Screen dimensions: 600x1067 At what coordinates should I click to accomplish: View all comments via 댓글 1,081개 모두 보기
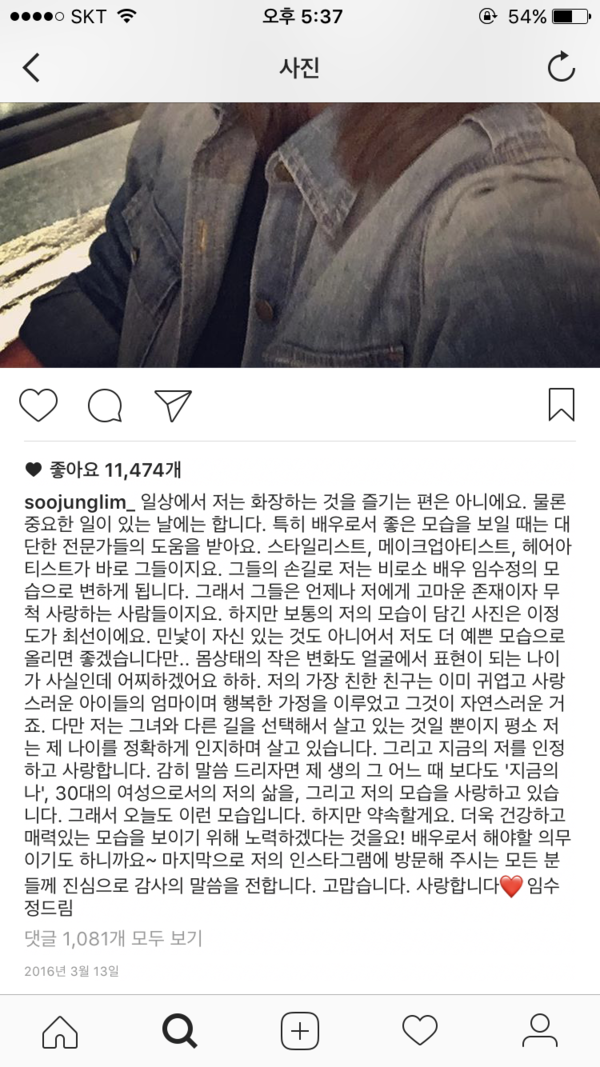tap(112, 937)
